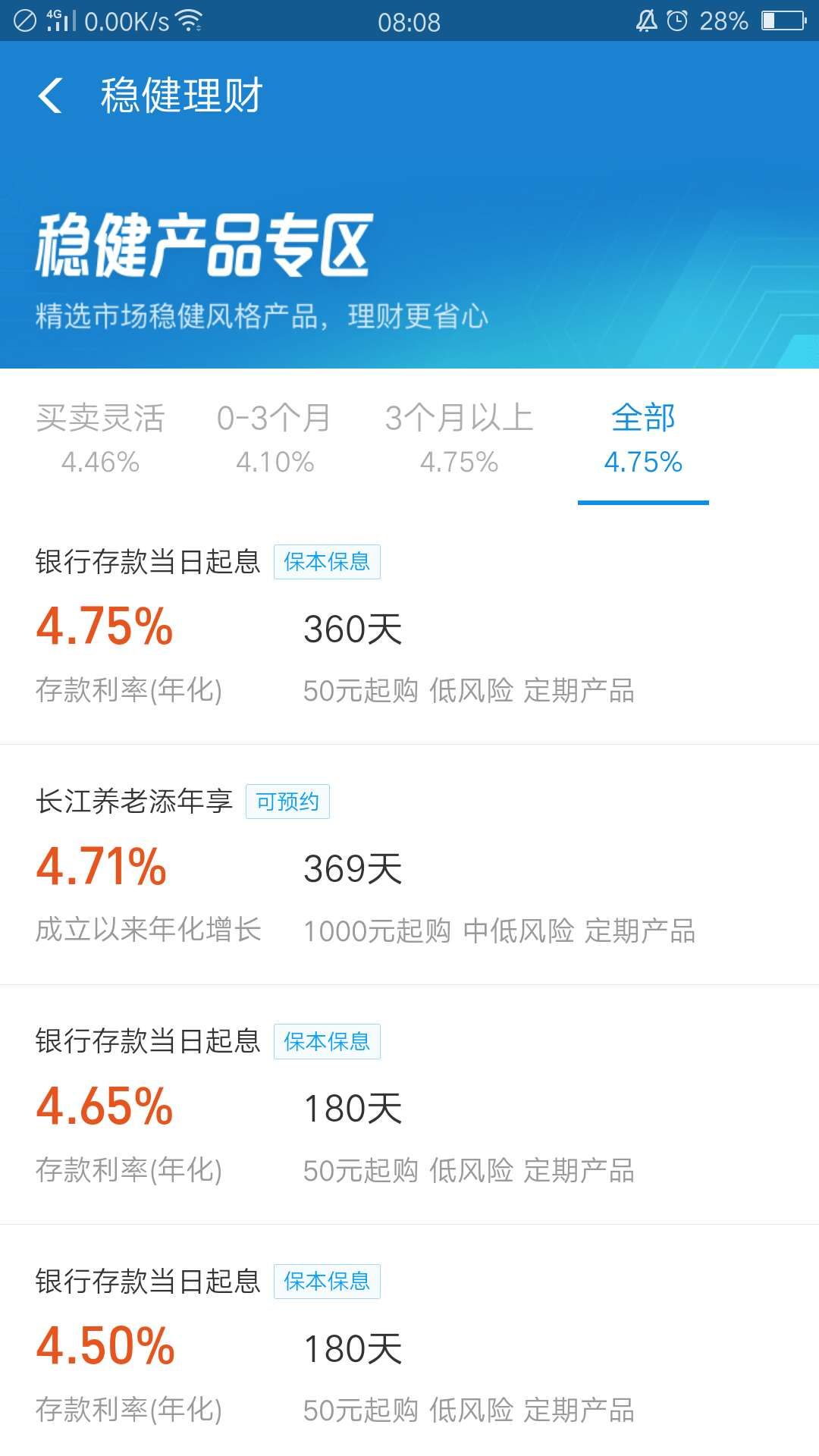Screen dimensions: 819x1456
Task: Tap the alarm clock icon in status bar
Action: (676, 20)
